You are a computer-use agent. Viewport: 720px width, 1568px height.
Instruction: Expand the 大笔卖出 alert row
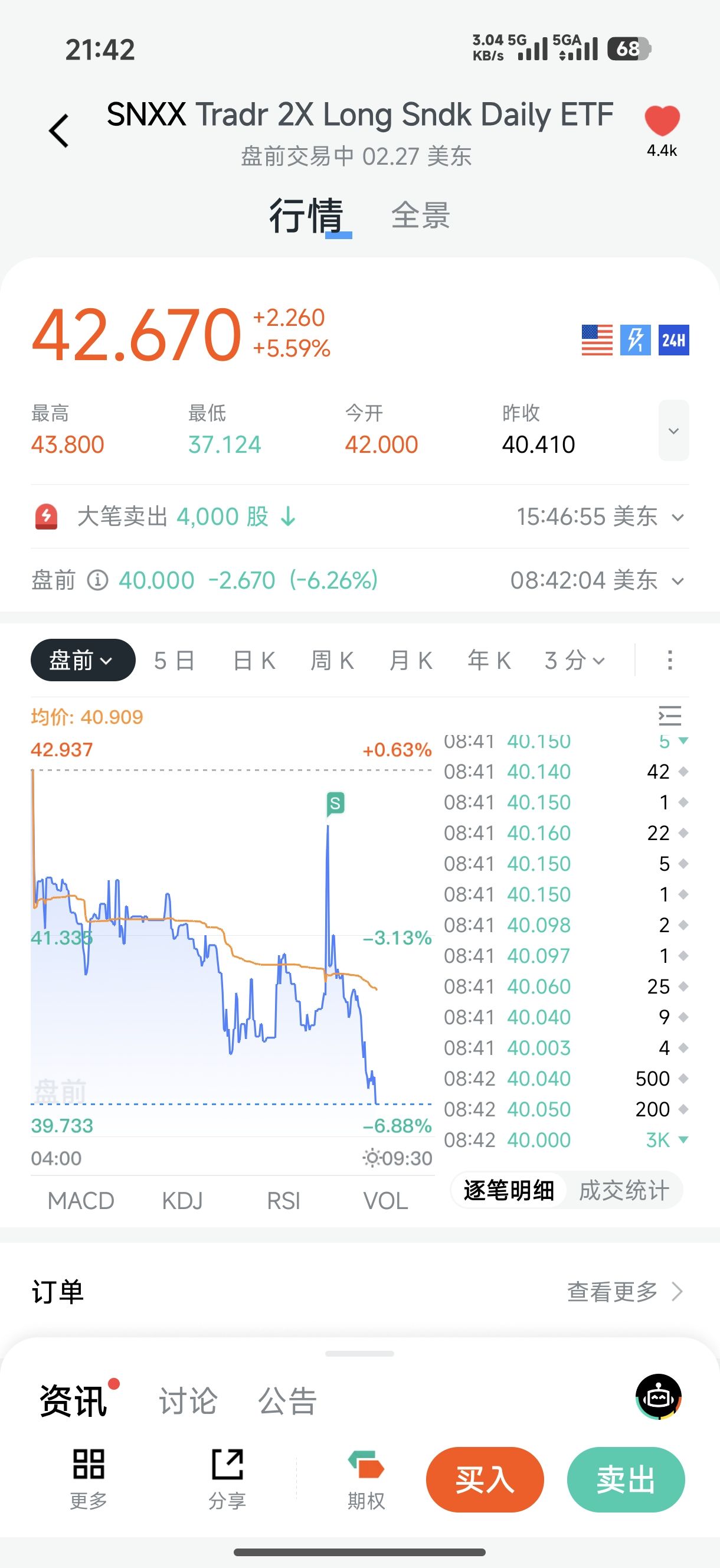click(x=677, y=517)
